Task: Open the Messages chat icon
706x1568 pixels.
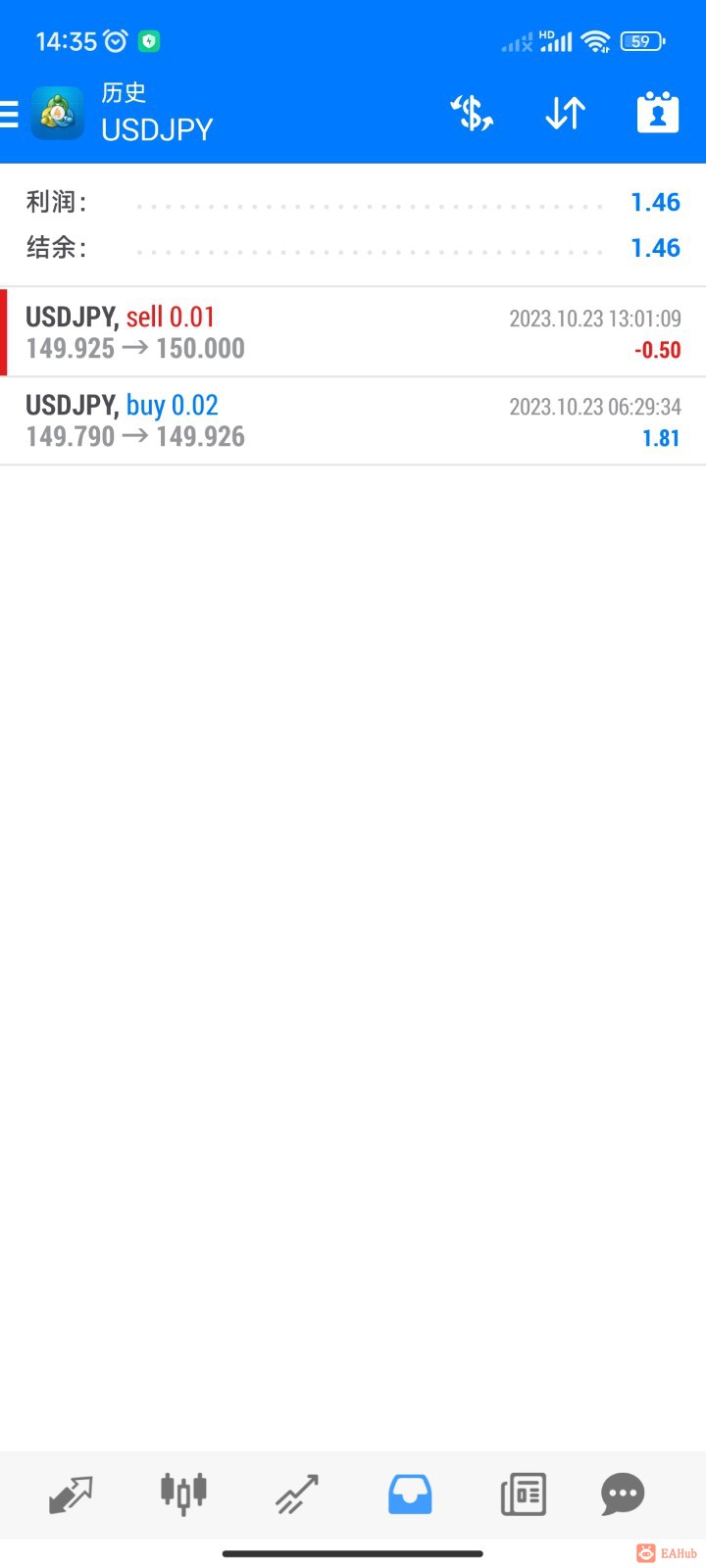Action: pos(622,1494)
